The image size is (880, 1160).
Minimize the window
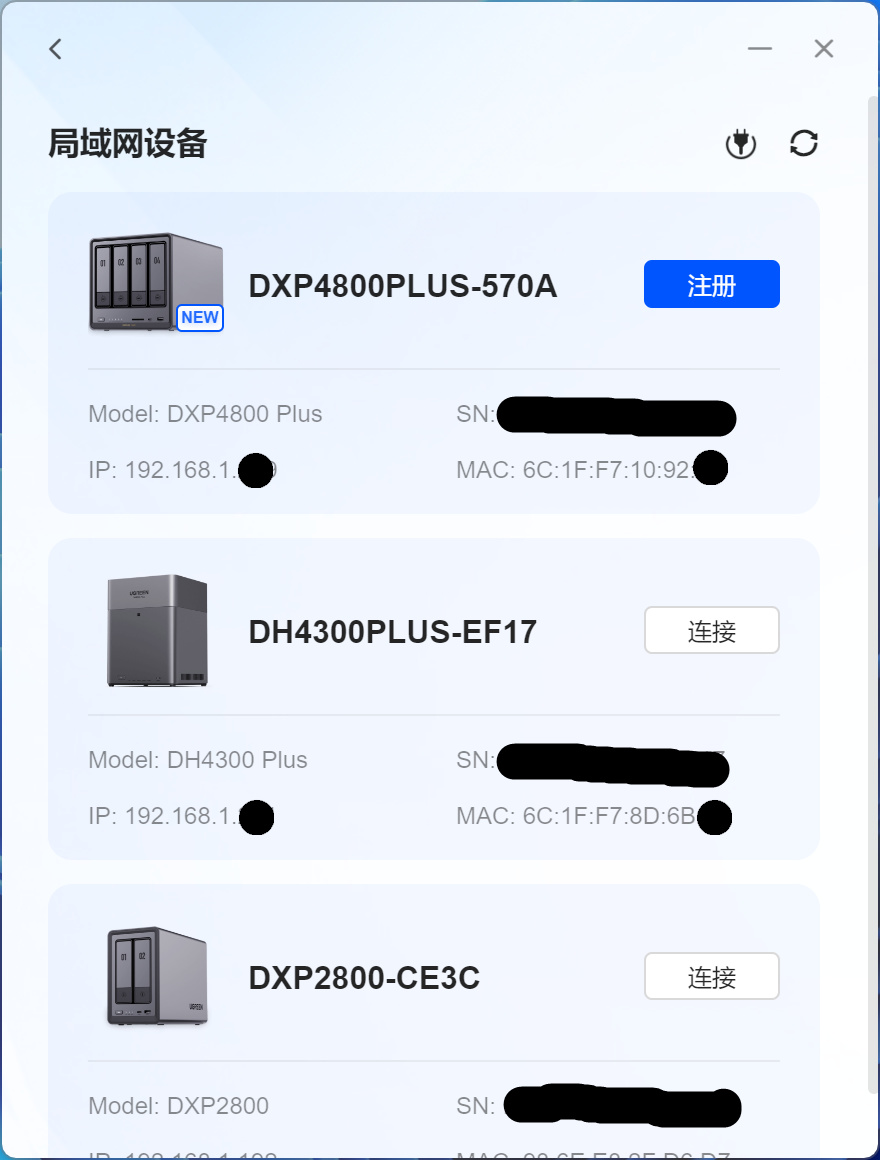pyautogui.click(x=760, y=49)
